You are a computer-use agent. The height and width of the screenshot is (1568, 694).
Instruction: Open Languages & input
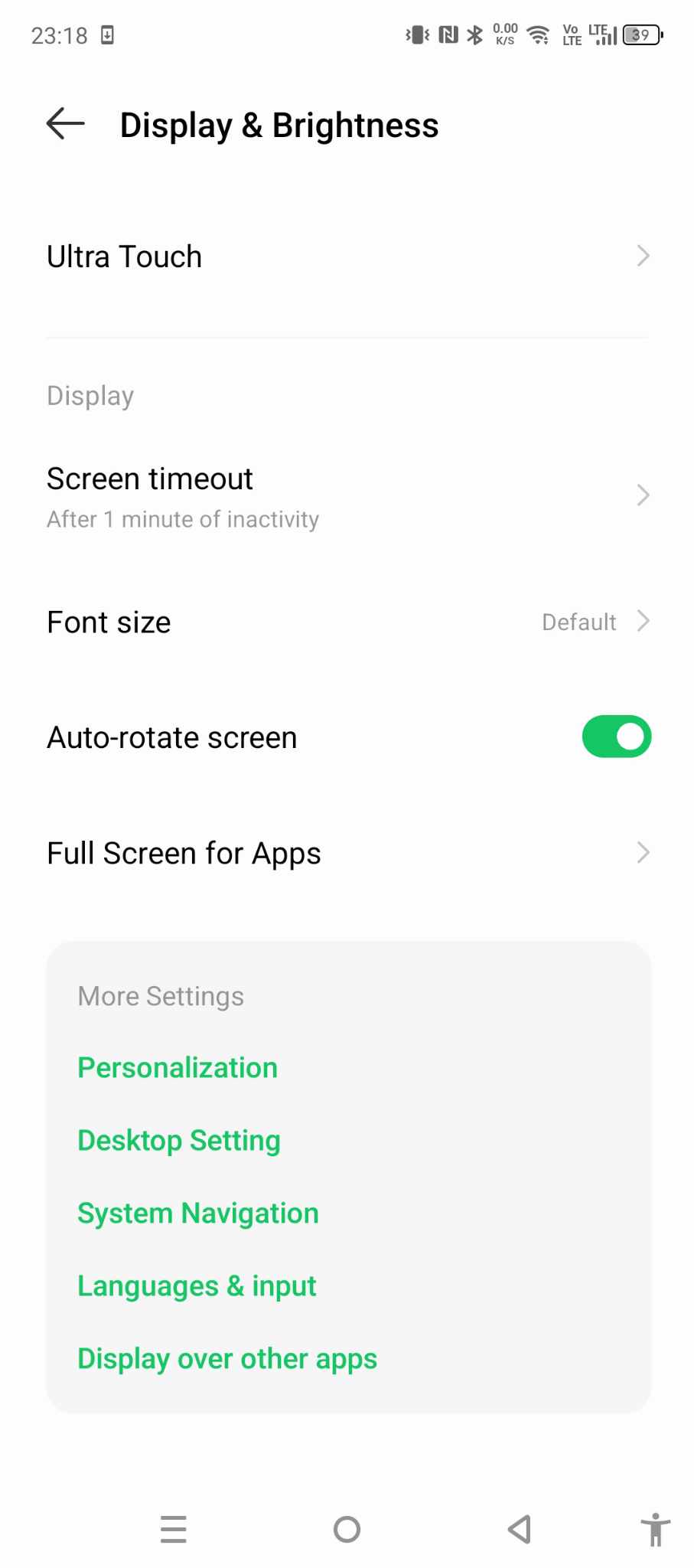tap(197, 1286)
